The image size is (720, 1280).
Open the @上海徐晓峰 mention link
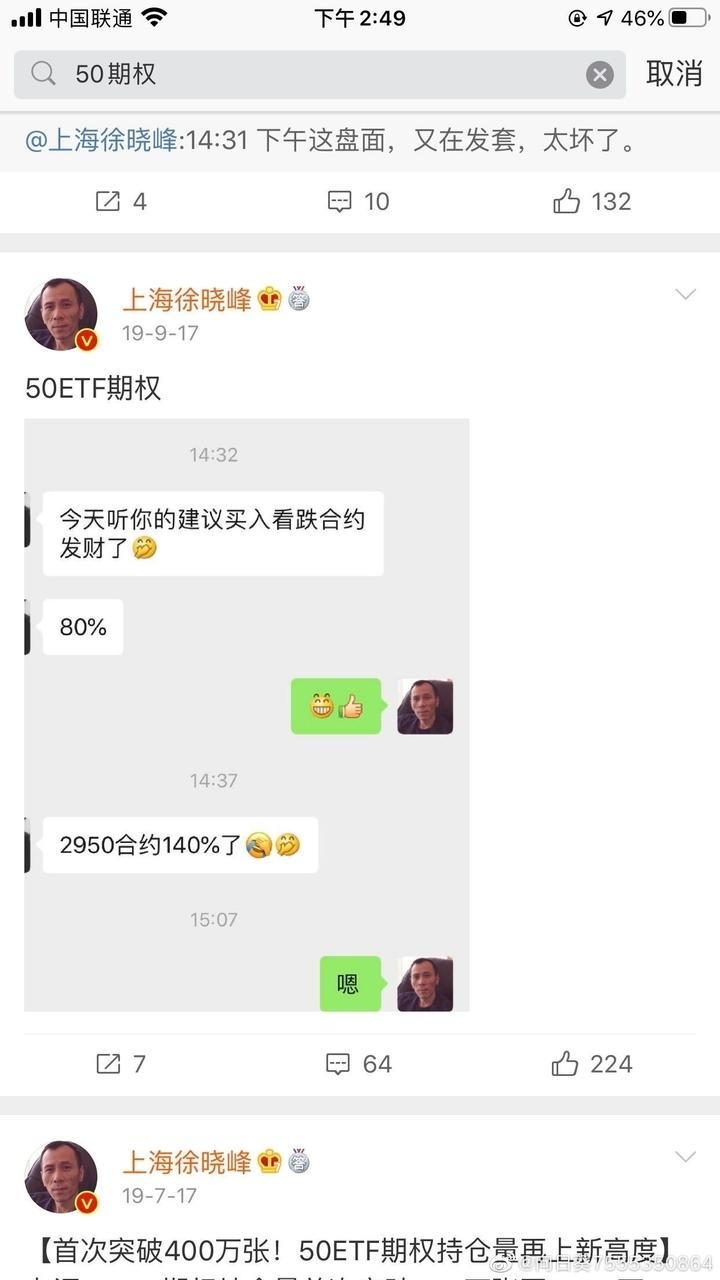click(x=101, y=141)
